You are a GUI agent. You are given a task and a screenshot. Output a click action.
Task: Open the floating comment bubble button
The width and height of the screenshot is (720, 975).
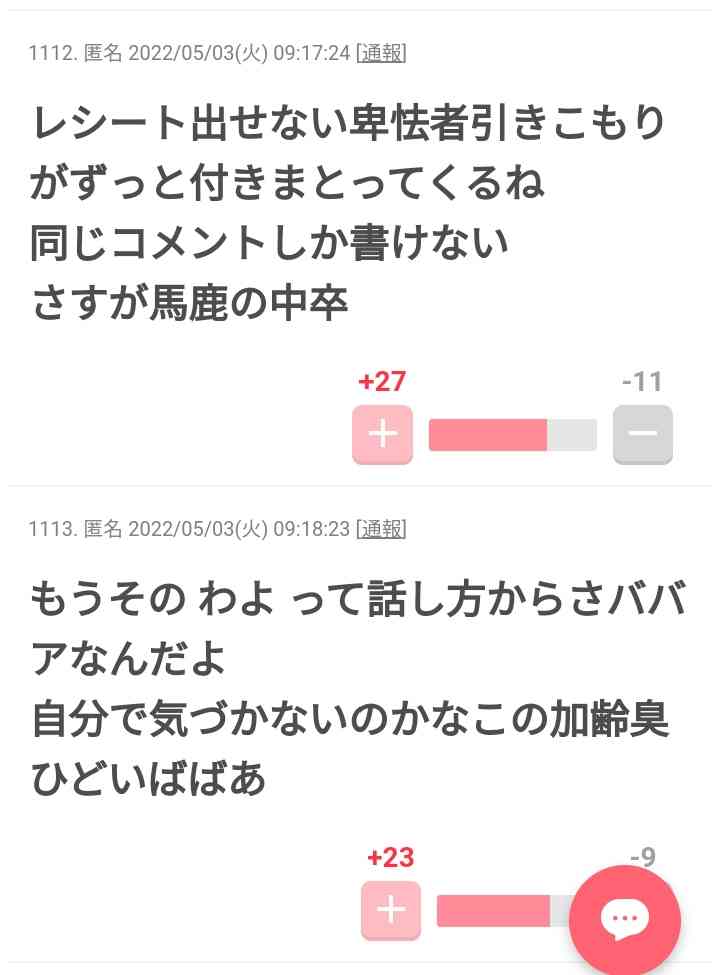point(625,919)
